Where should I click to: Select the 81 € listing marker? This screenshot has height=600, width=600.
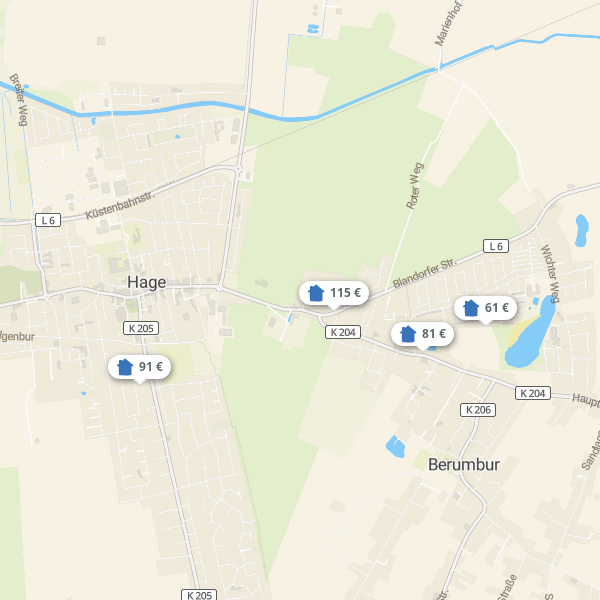coord(422,334)
